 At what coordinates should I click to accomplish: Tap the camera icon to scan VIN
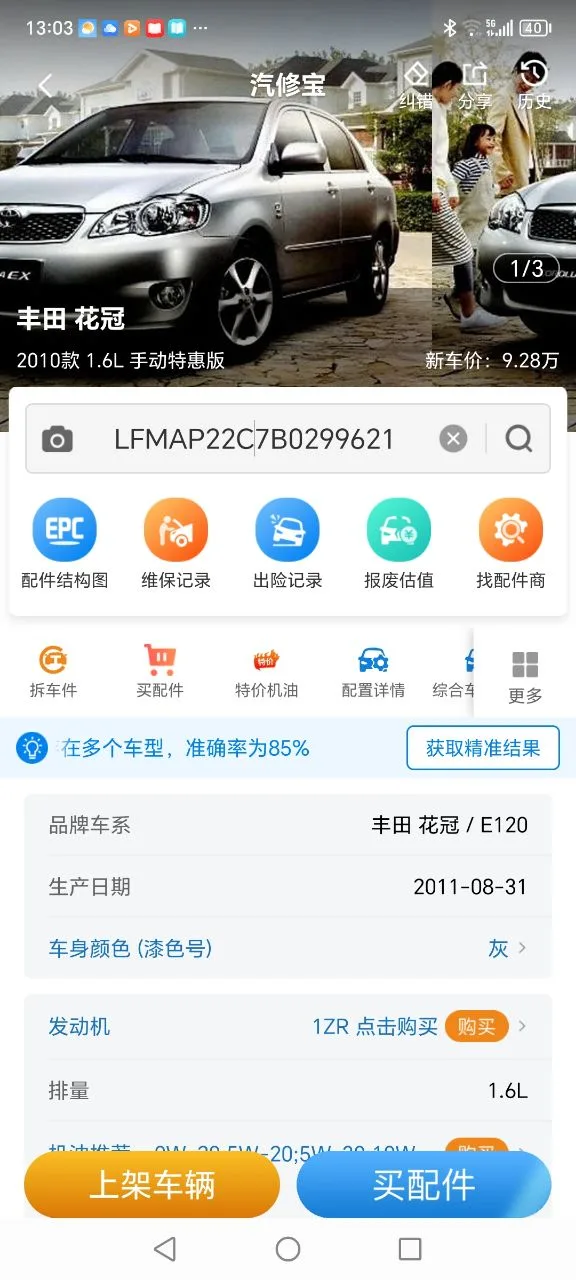tap(57, 439)
